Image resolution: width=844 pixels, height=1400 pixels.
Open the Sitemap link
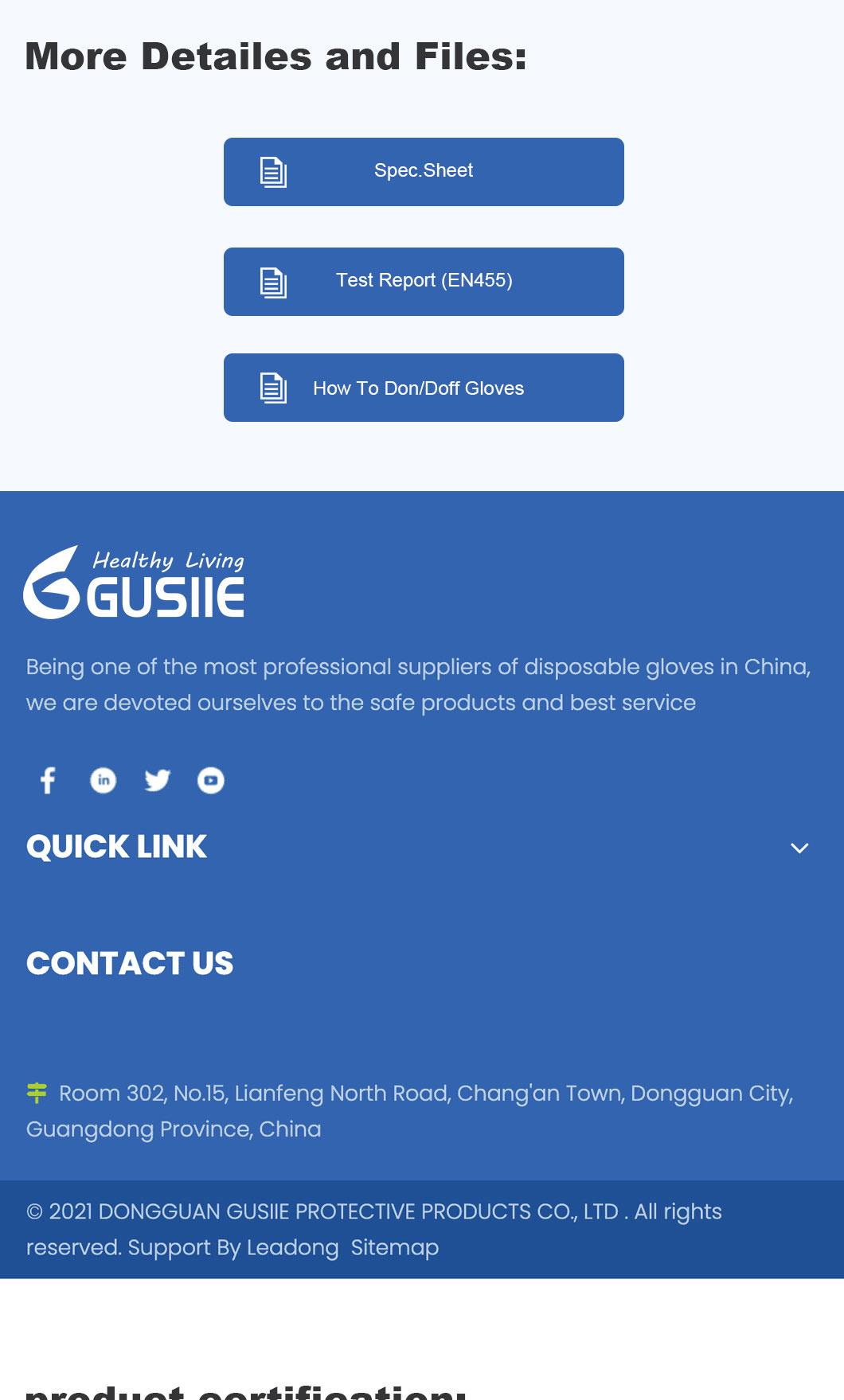pyautogui.click(x=395, y=1248)
